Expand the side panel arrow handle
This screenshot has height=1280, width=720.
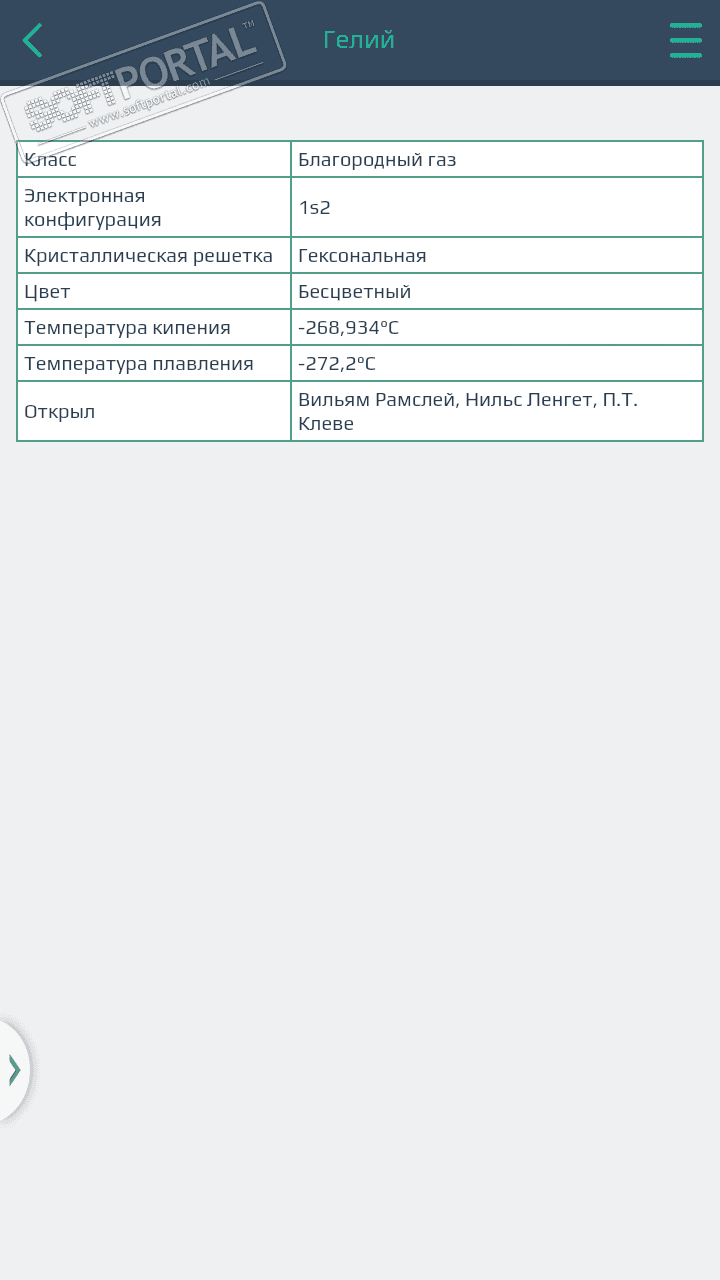click(x=14, y=1070)
